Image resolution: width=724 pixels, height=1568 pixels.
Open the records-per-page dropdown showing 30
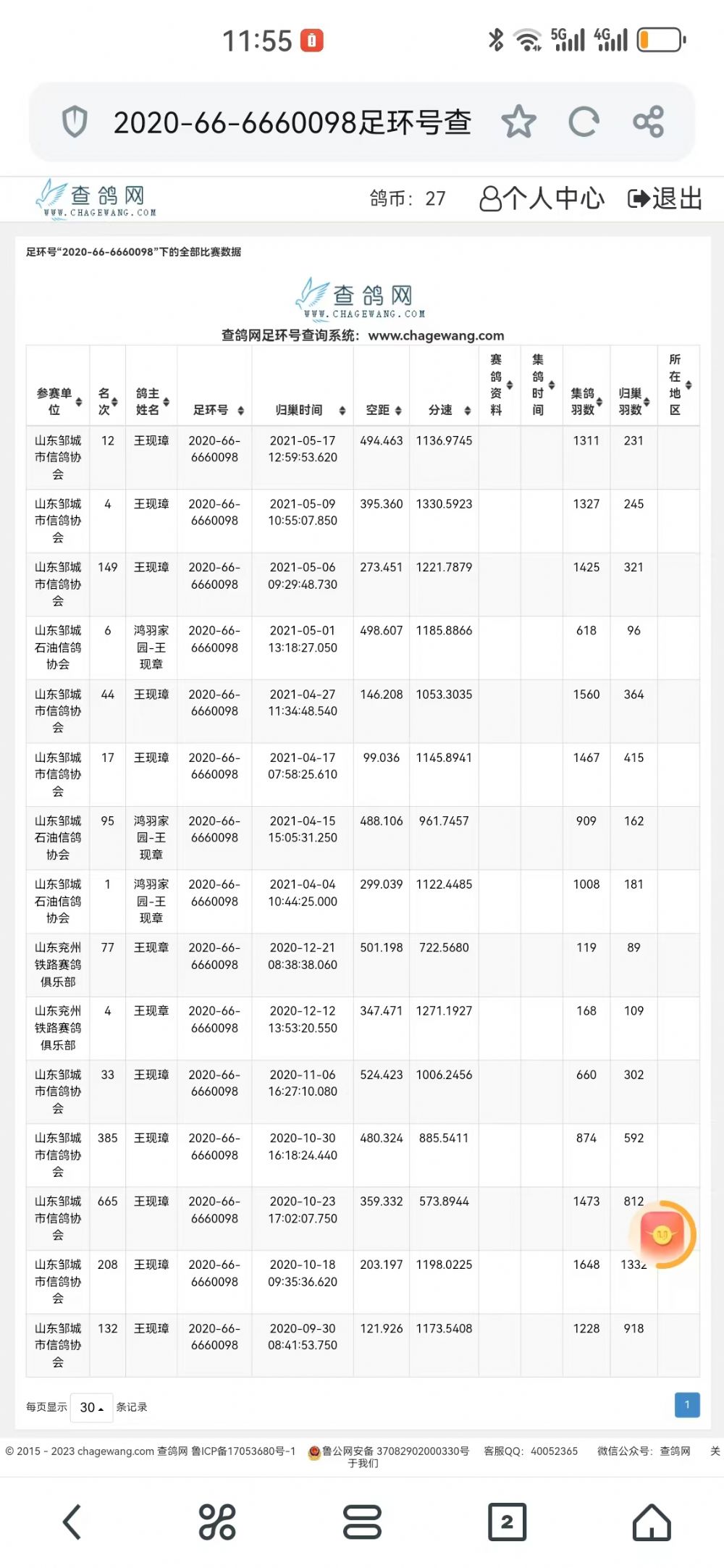91,1407
